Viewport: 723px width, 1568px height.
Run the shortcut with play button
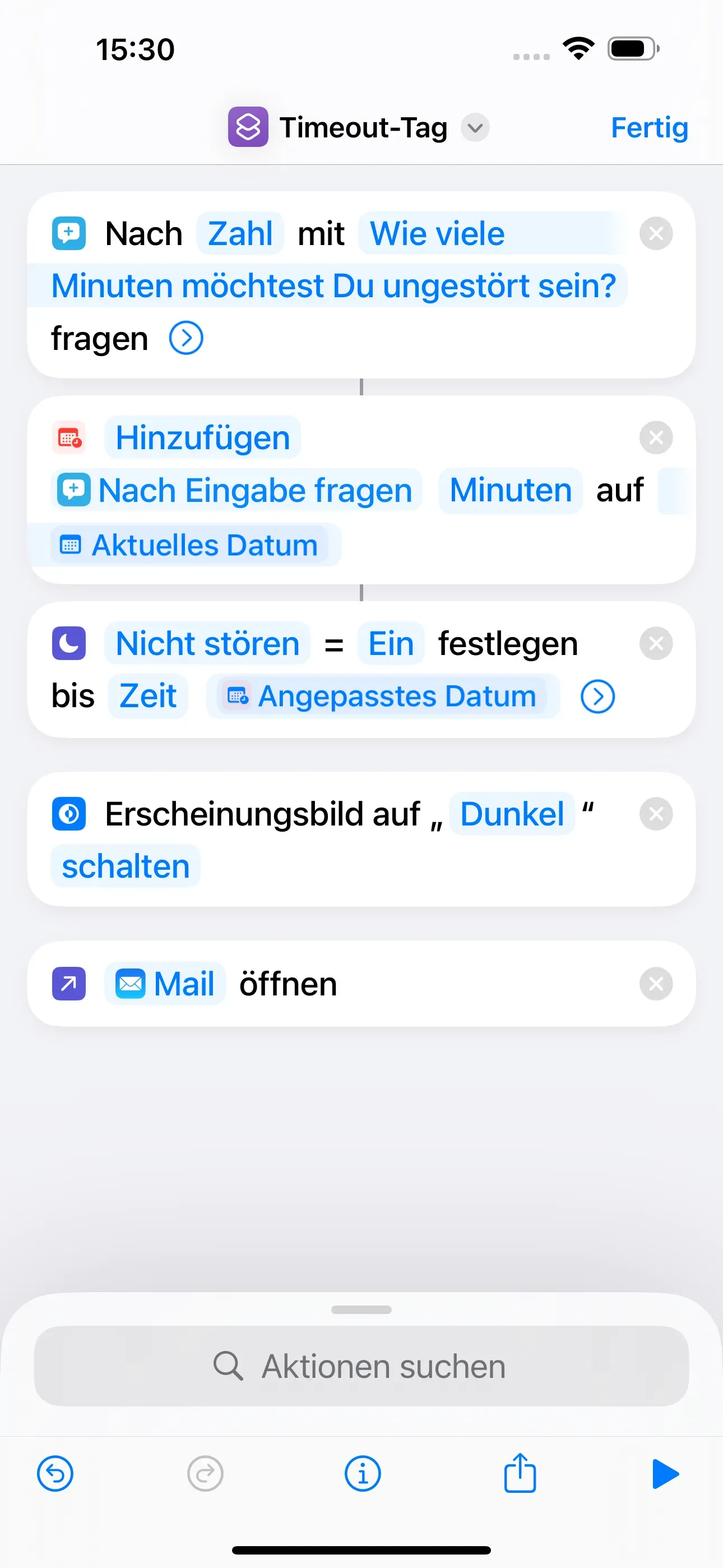pos(665,1474)
